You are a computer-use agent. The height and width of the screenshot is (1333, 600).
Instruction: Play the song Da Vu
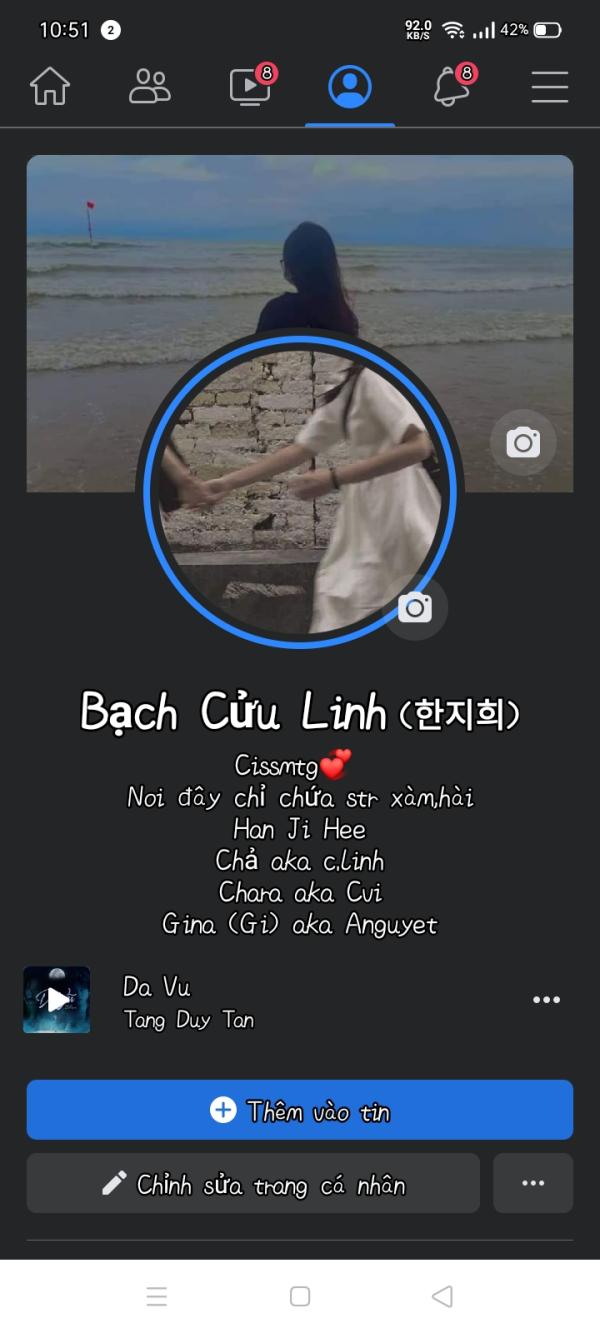point(57,999)
